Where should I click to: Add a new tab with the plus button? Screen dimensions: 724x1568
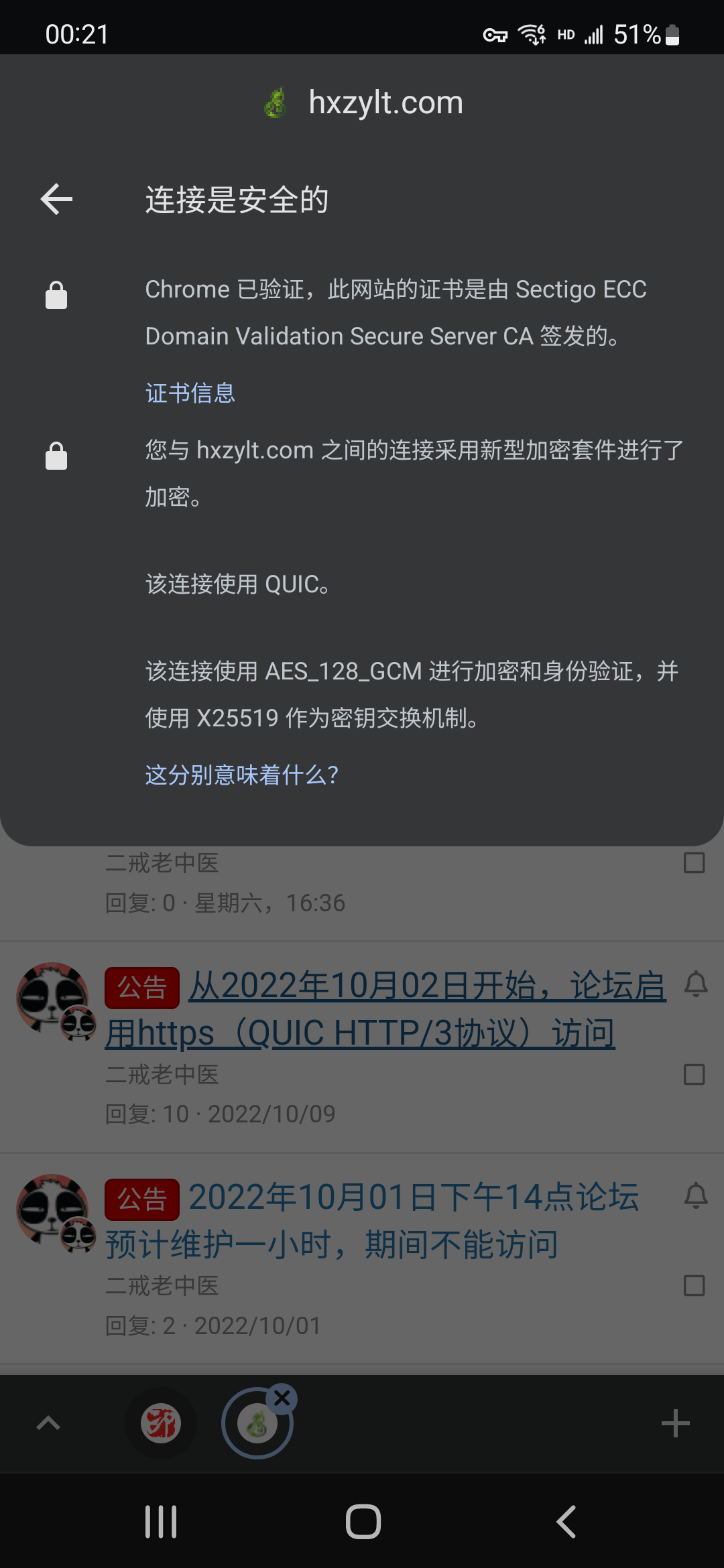(675, 1423)
